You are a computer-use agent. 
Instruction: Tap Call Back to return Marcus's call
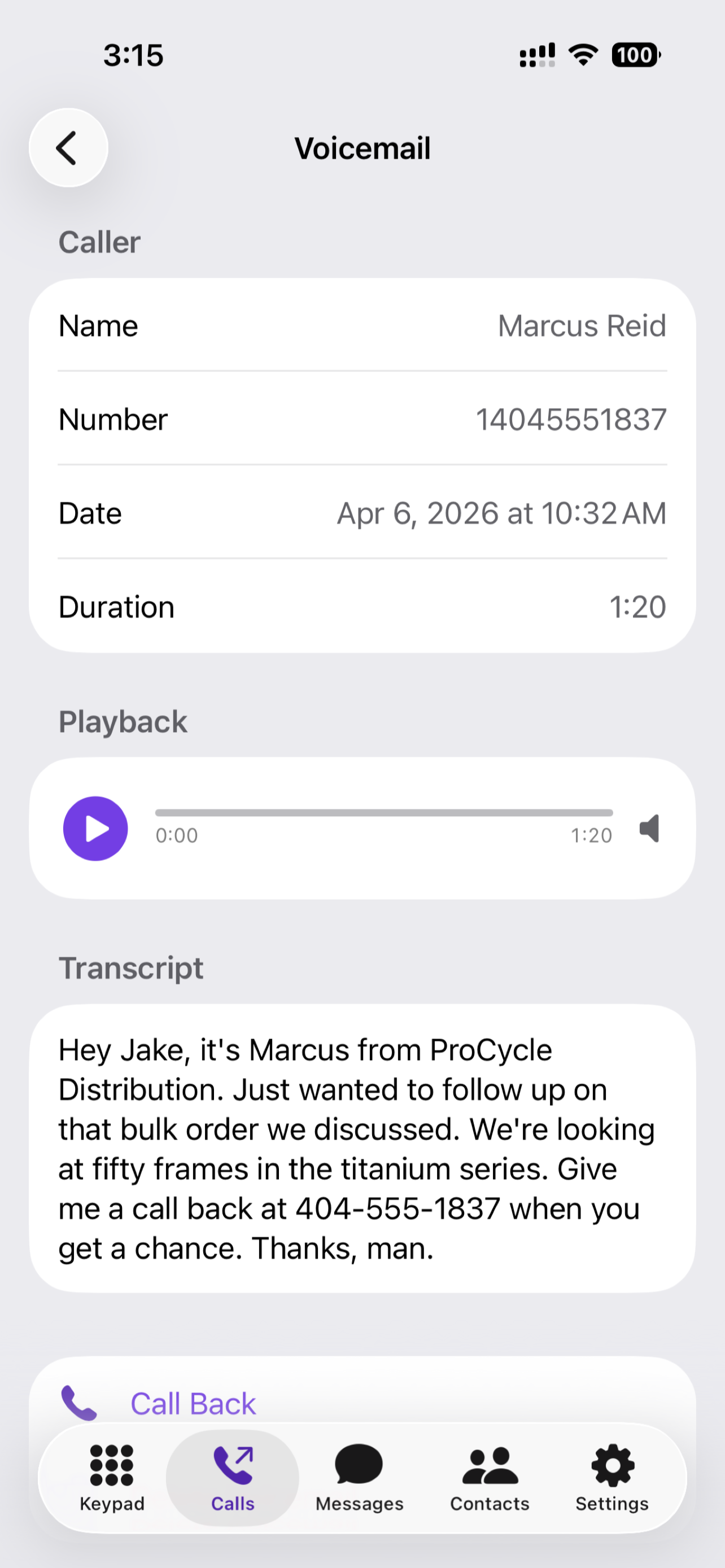pyautogui.click(x=193, y=1403)
